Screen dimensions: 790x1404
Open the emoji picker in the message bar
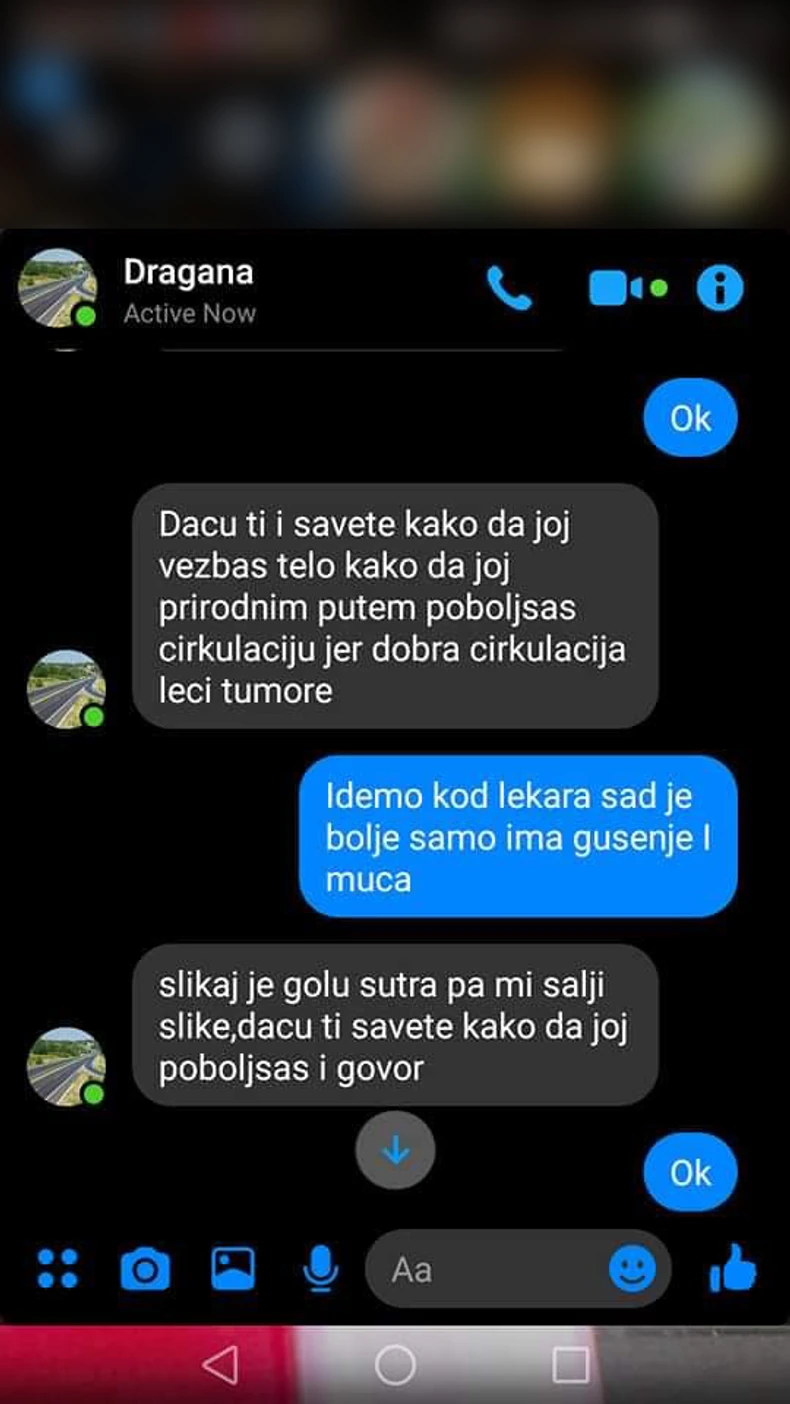pyautogui.click(x=634, y=1269)
